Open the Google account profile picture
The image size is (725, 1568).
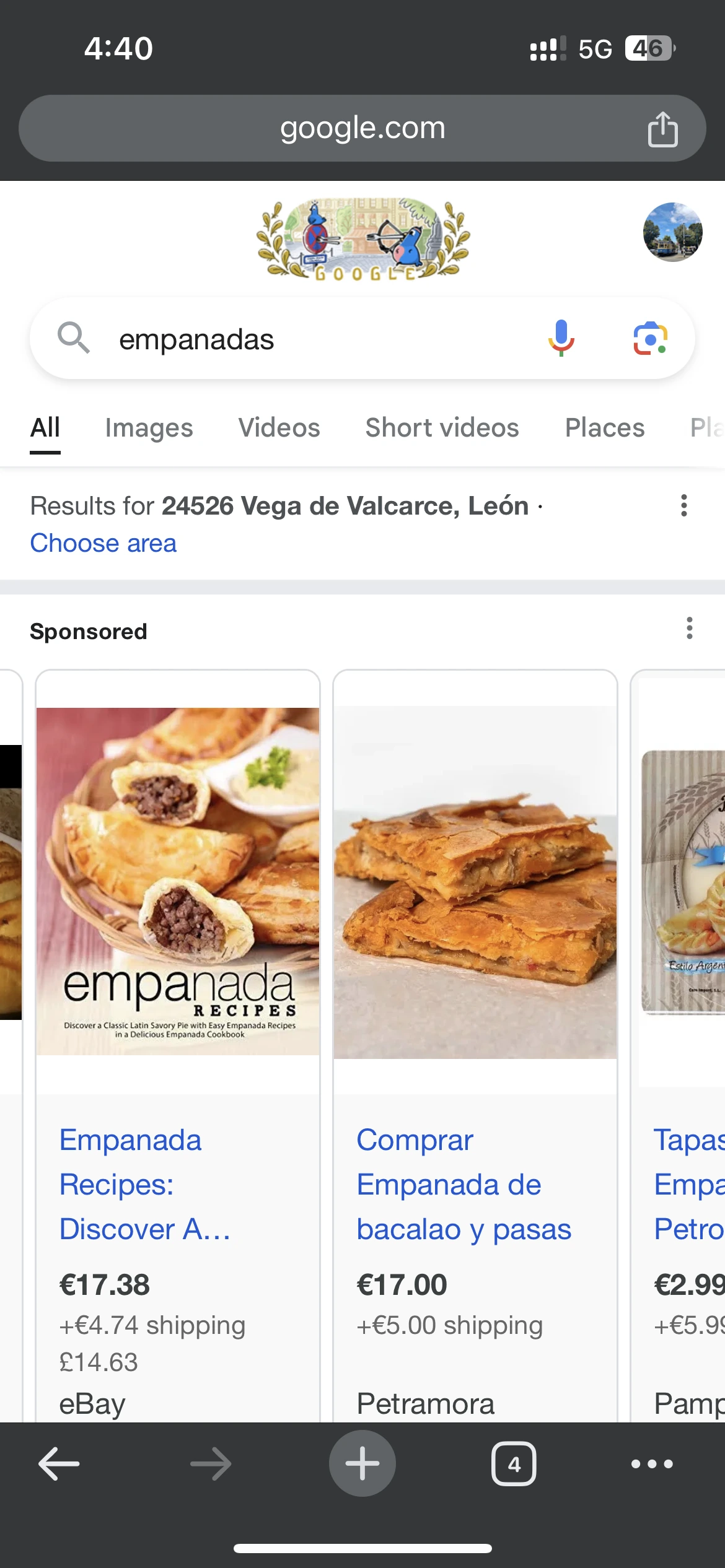pyautogui.click(x=672, y=232)
